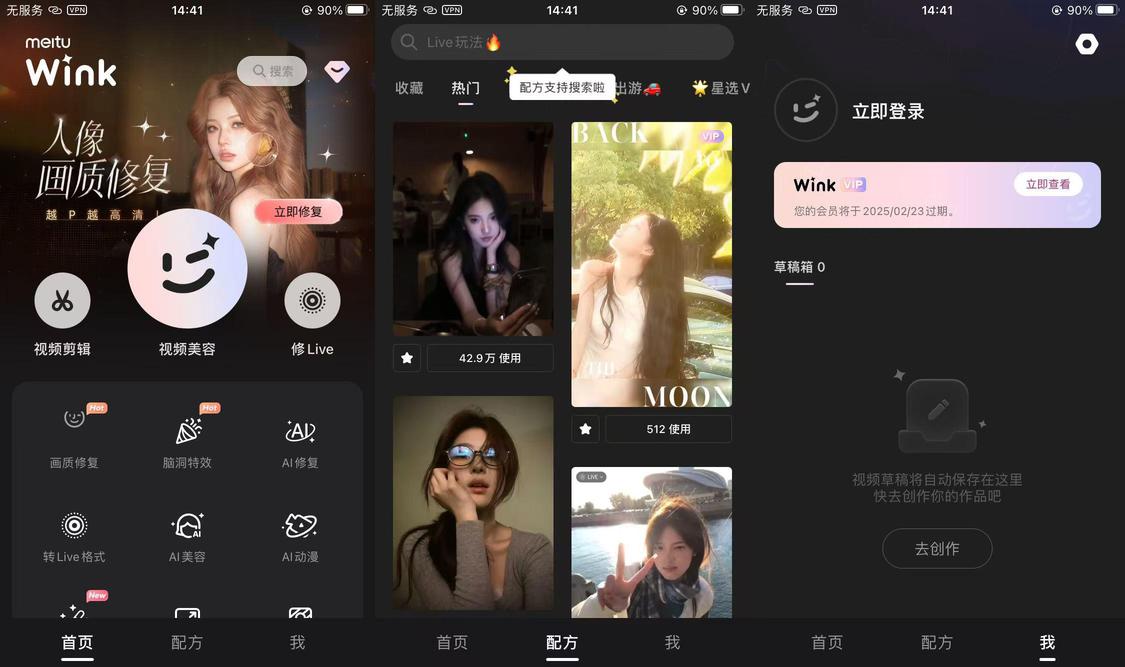Switch to the 星选 tab
1125x667 pixels.
(721, 88)
